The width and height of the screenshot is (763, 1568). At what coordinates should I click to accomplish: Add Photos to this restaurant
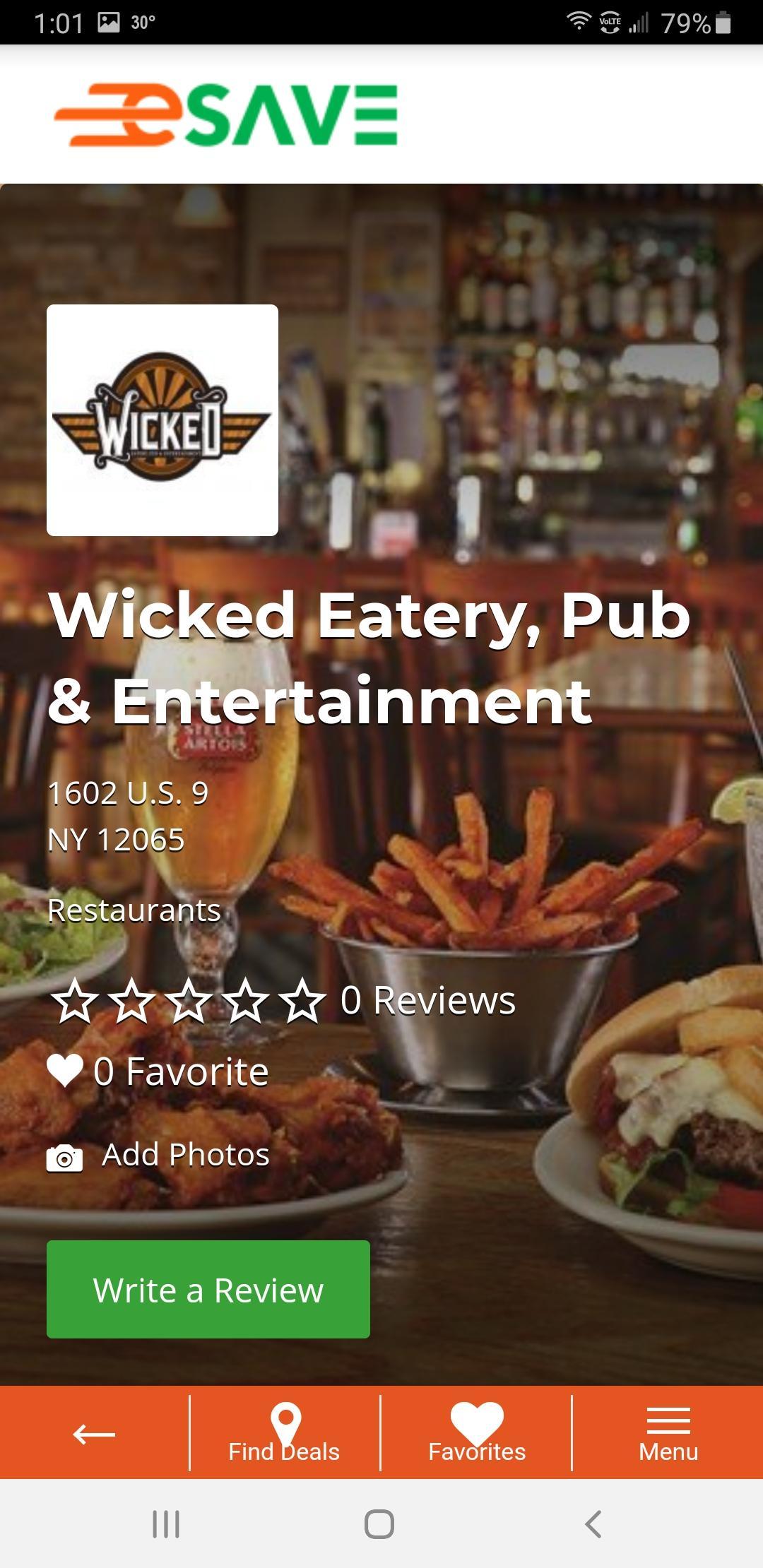(x=158, y=1155)
